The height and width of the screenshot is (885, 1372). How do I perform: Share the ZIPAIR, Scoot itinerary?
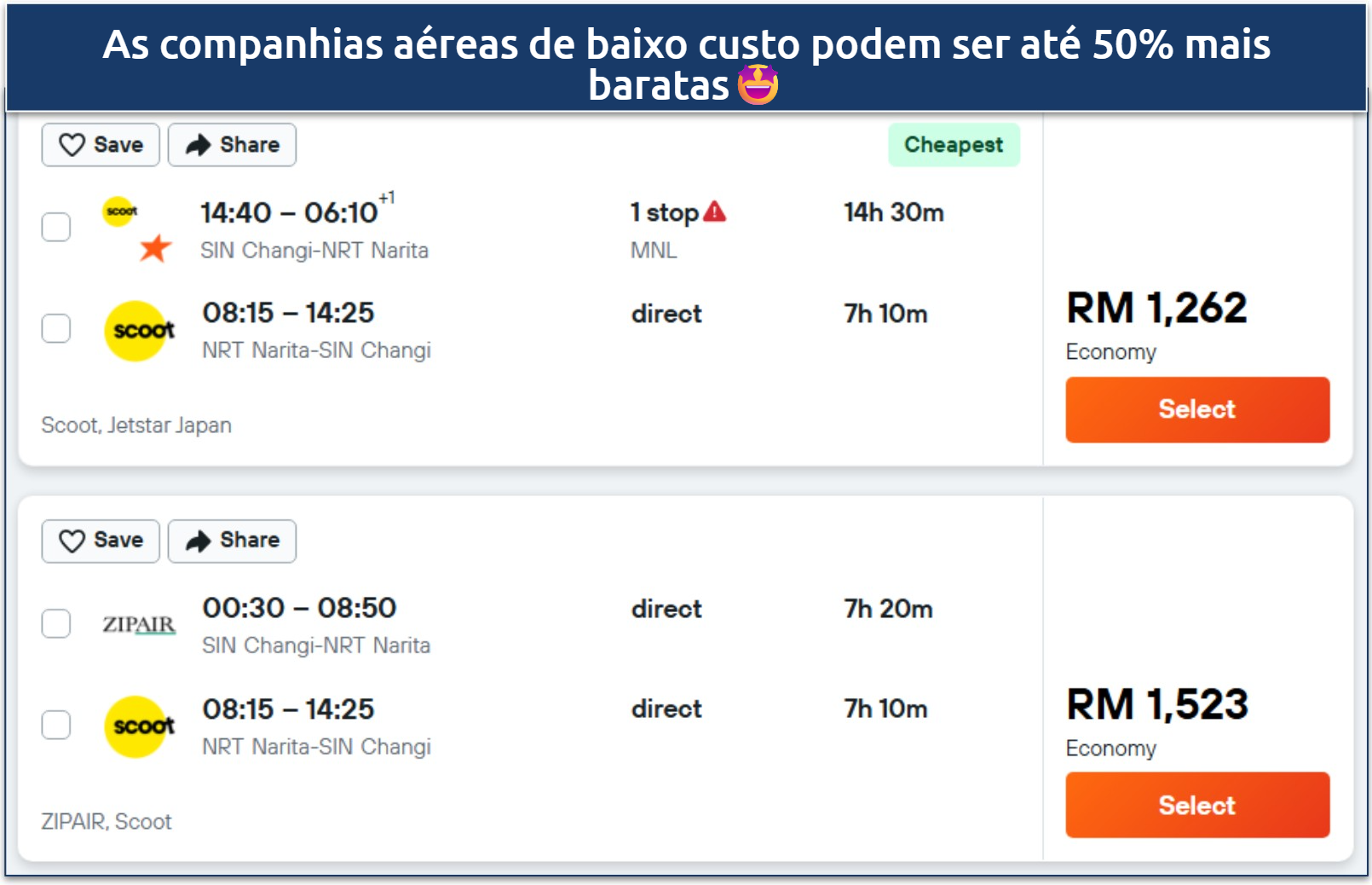[232, 541]
